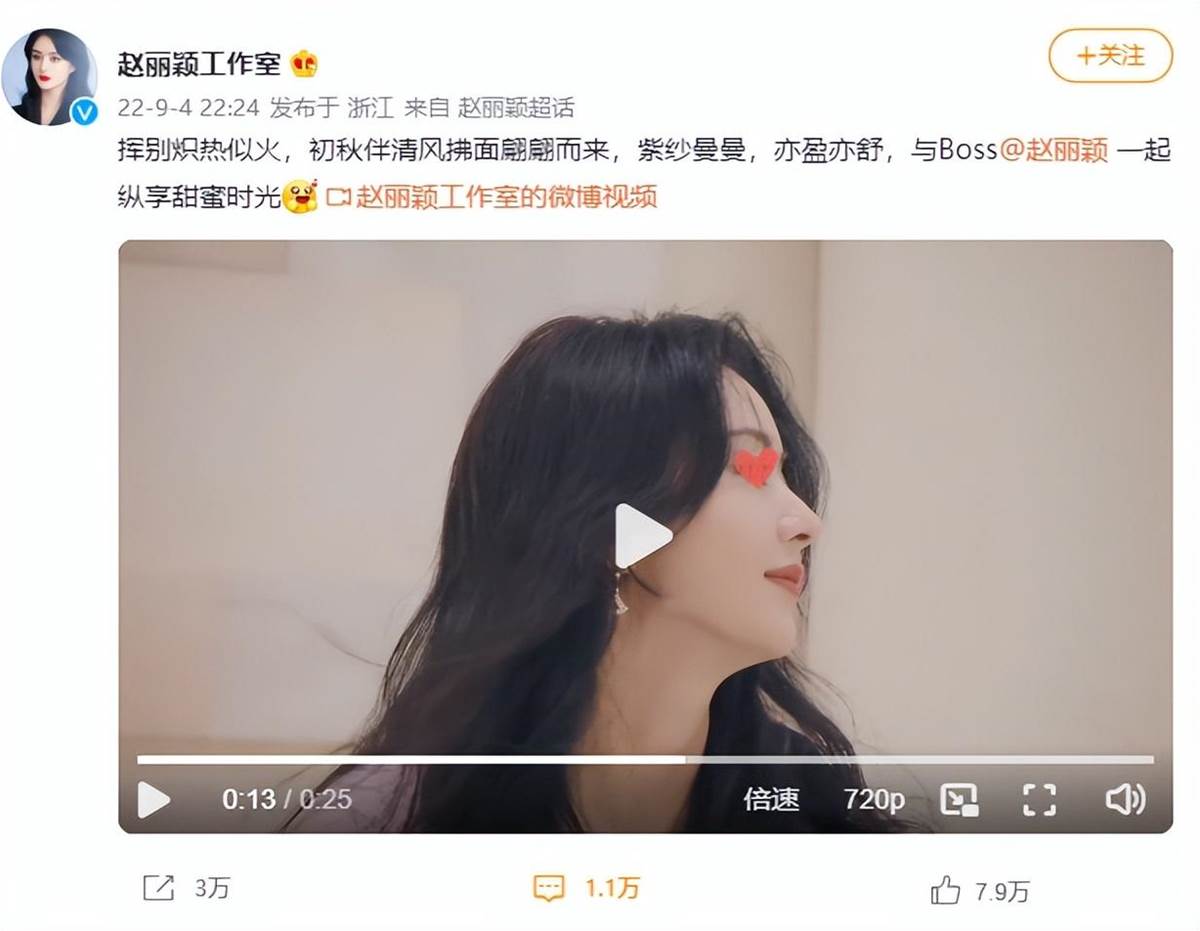
Task: Mute the video volume
Action: [x=1124, y=799]
